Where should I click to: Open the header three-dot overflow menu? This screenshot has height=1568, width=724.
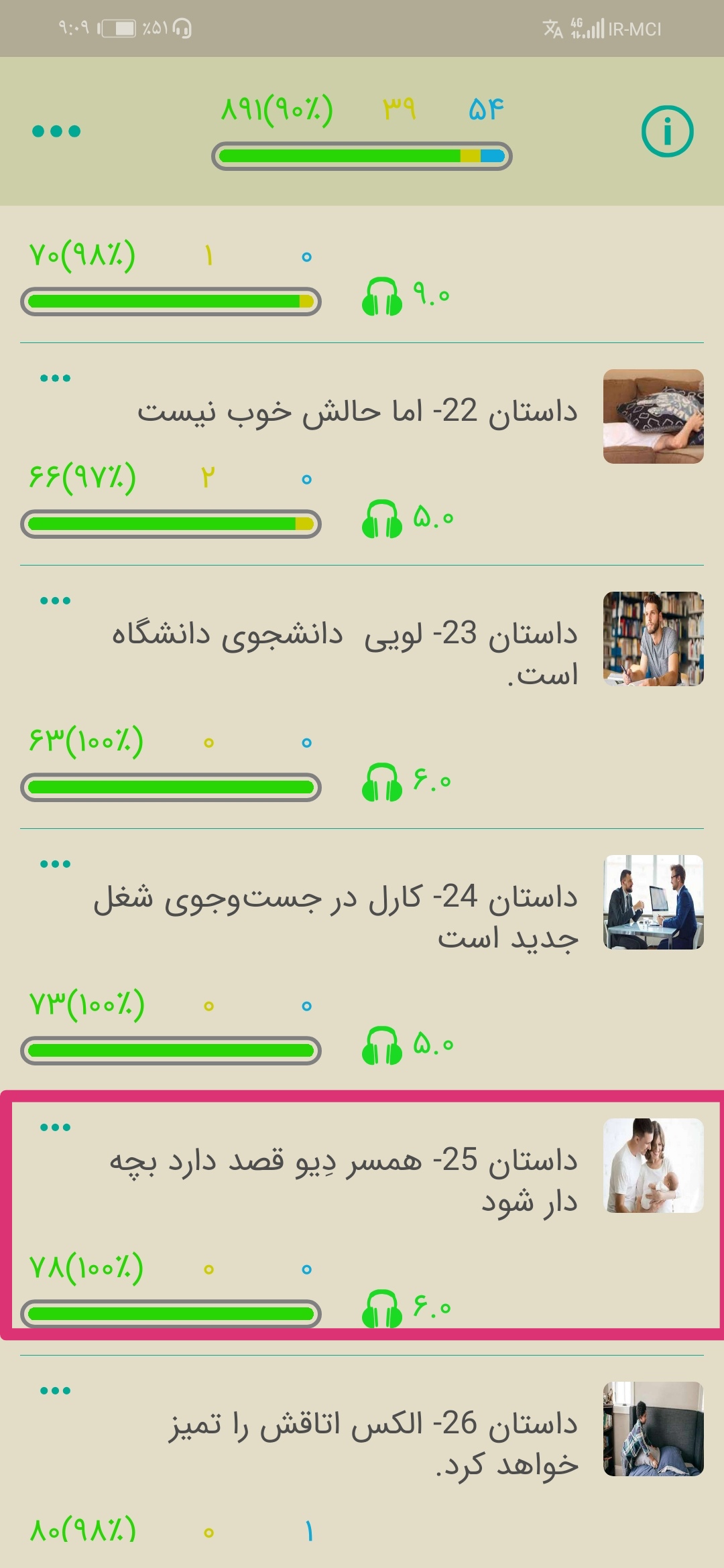(56, 131)
